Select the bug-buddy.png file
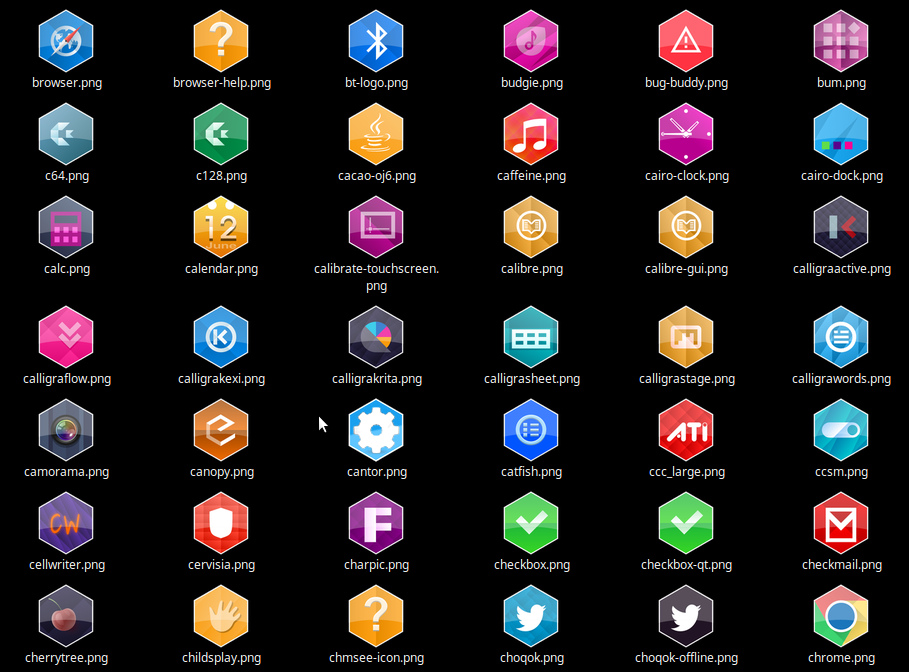The width and height of the screenshot is (909, 672). (x=686, y=40)
